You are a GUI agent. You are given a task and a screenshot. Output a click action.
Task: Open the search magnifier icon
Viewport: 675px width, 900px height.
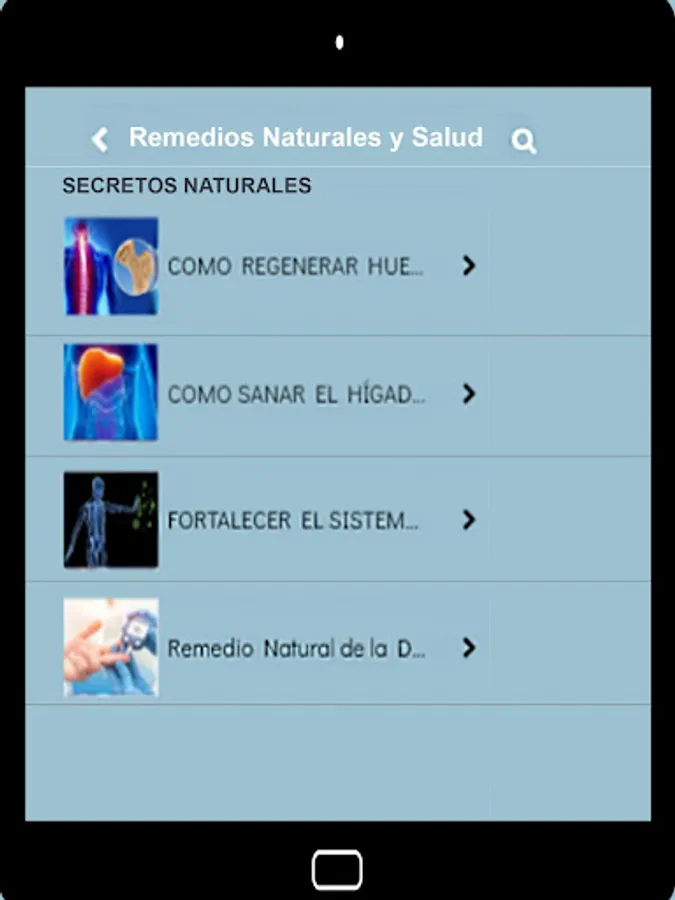(523, 141)
